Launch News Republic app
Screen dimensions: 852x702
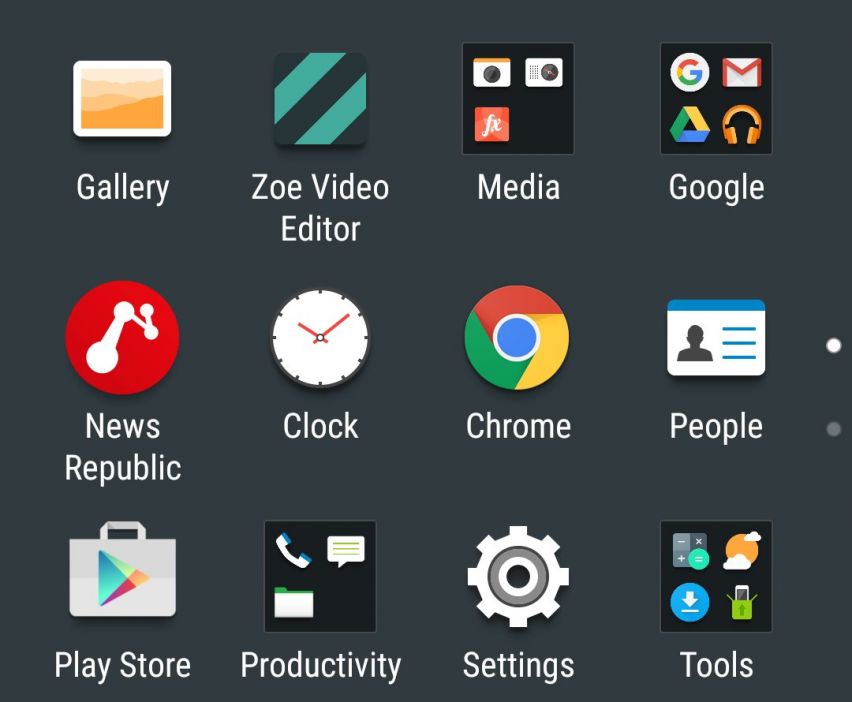[122, 338]
